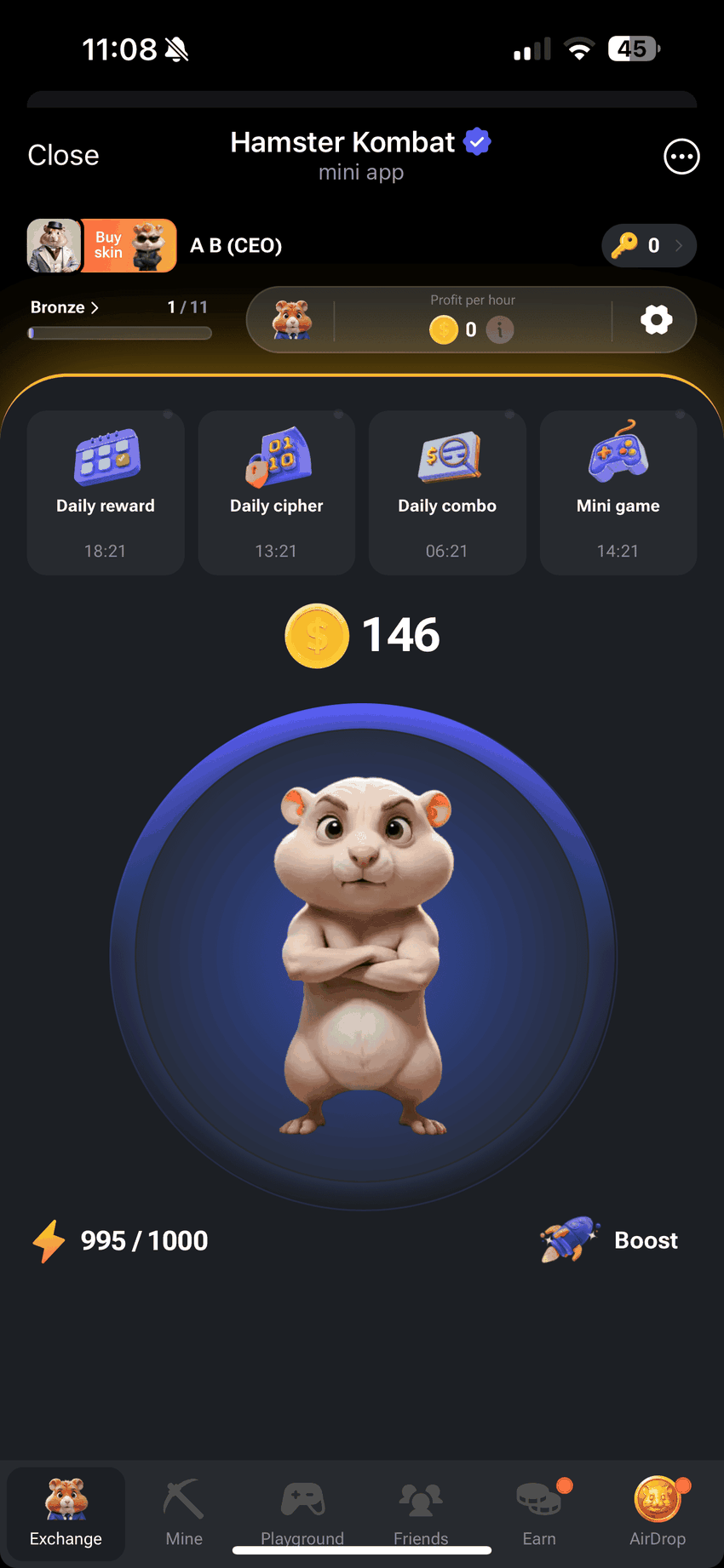Screen dimensions: 724x1568
Task: Open the three-dot overflow menu
Action: [681, 157]
